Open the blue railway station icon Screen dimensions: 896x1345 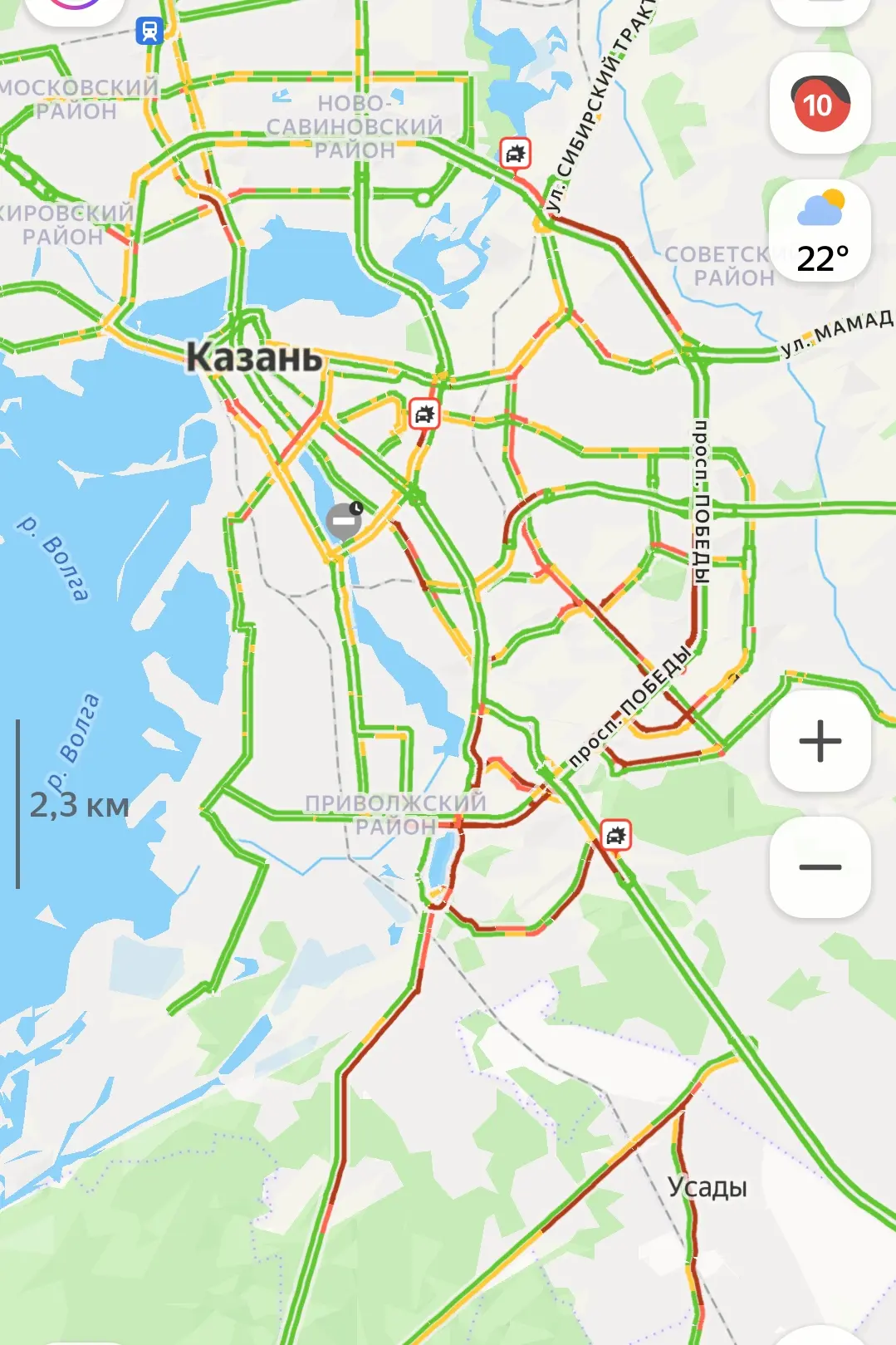pyautogui.click(x=149, y=32)
